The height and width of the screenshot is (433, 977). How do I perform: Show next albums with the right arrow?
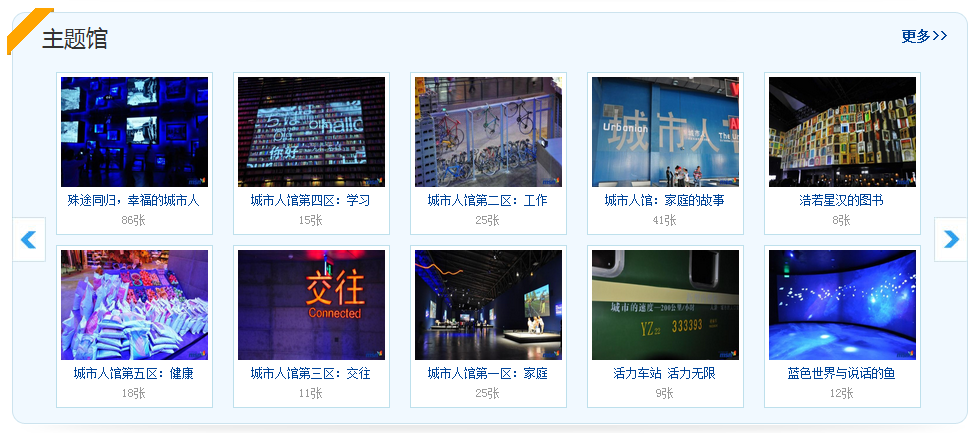coord(950,240)
